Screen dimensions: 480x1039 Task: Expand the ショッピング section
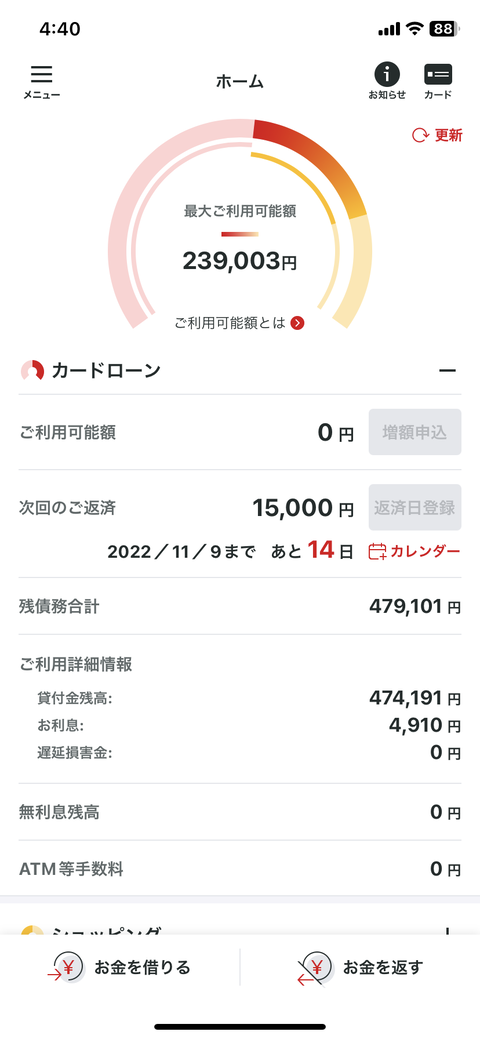point(448,930)
